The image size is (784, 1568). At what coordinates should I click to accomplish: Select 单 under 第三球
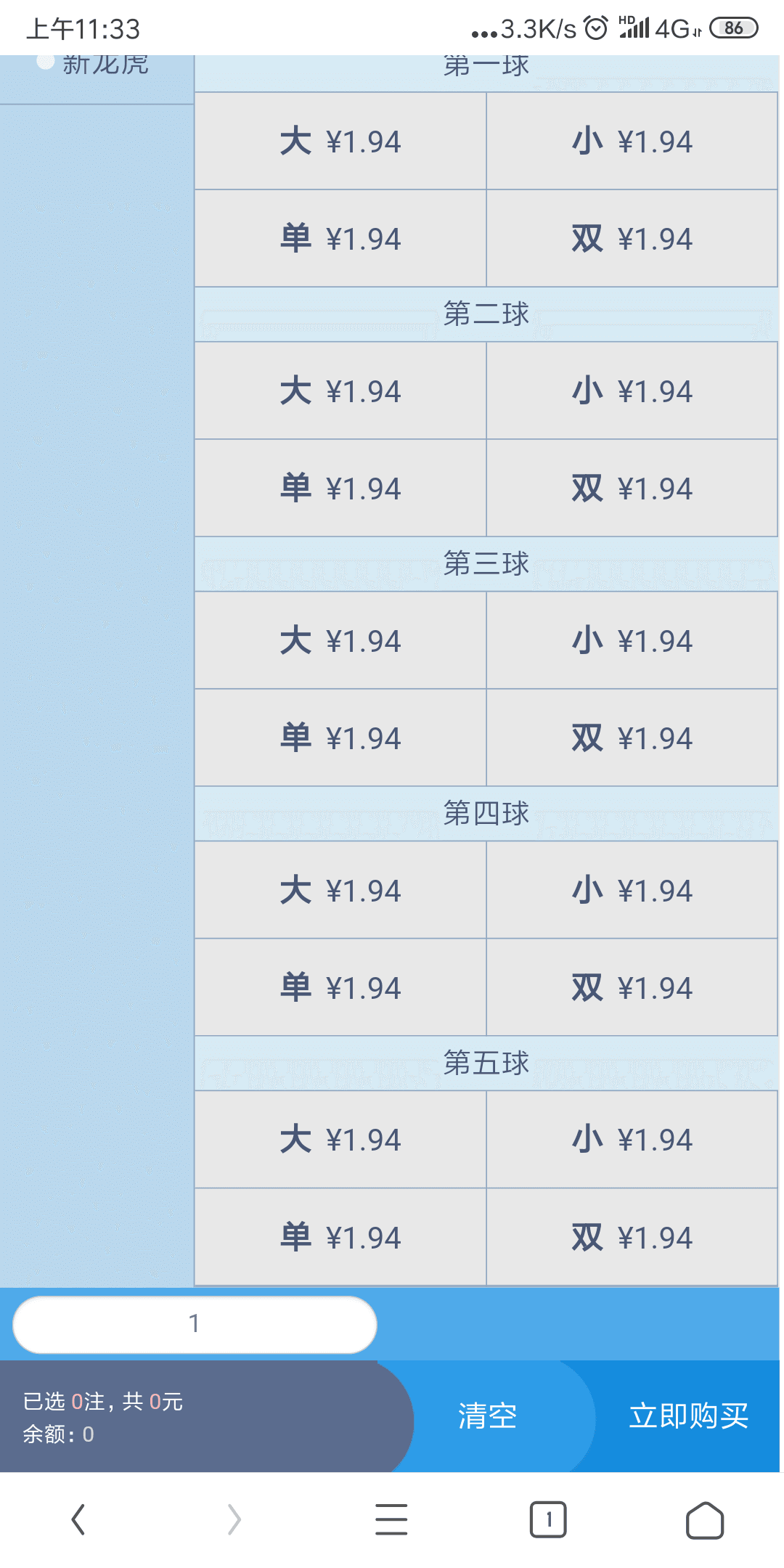340,738
